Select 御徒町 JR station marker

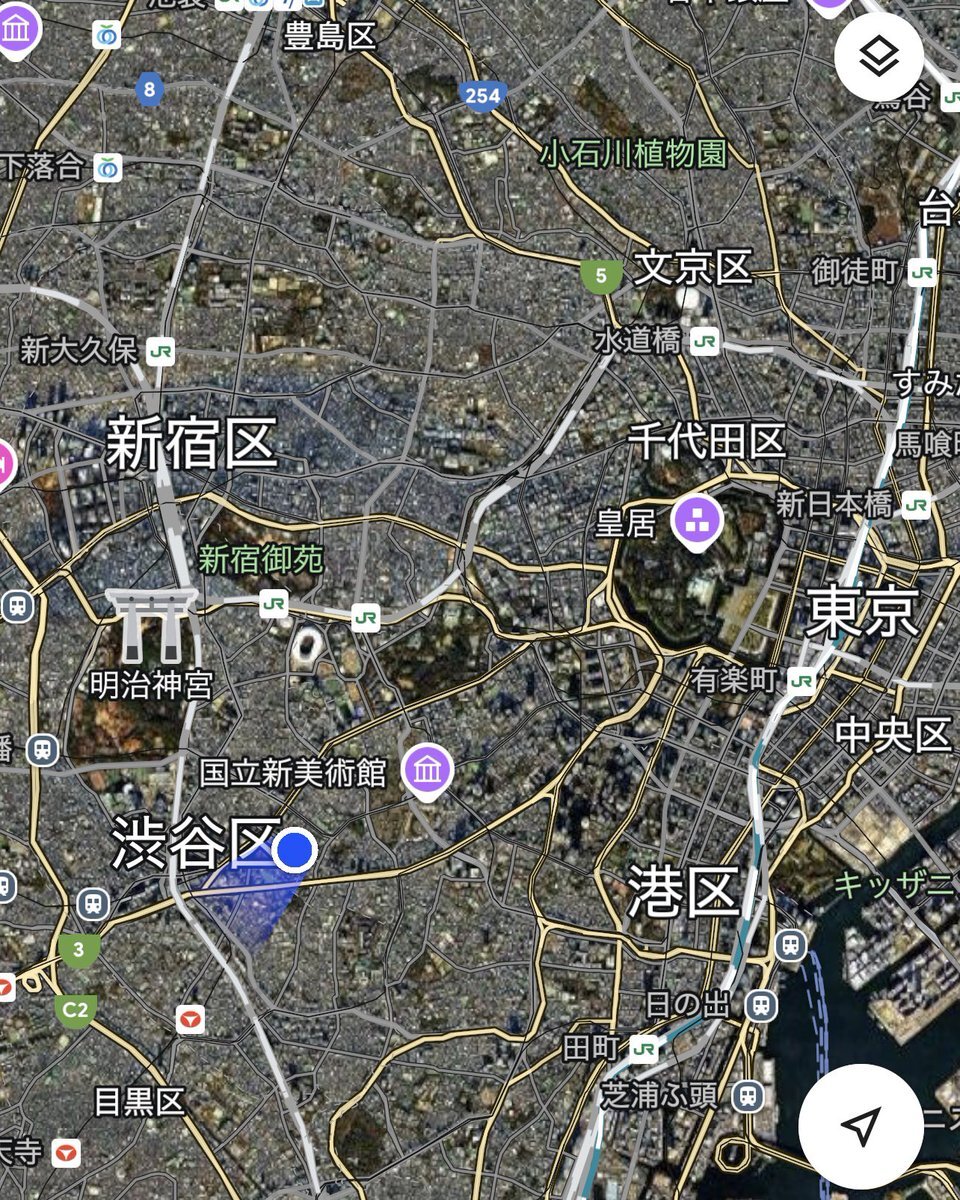[x=922, y=271]
